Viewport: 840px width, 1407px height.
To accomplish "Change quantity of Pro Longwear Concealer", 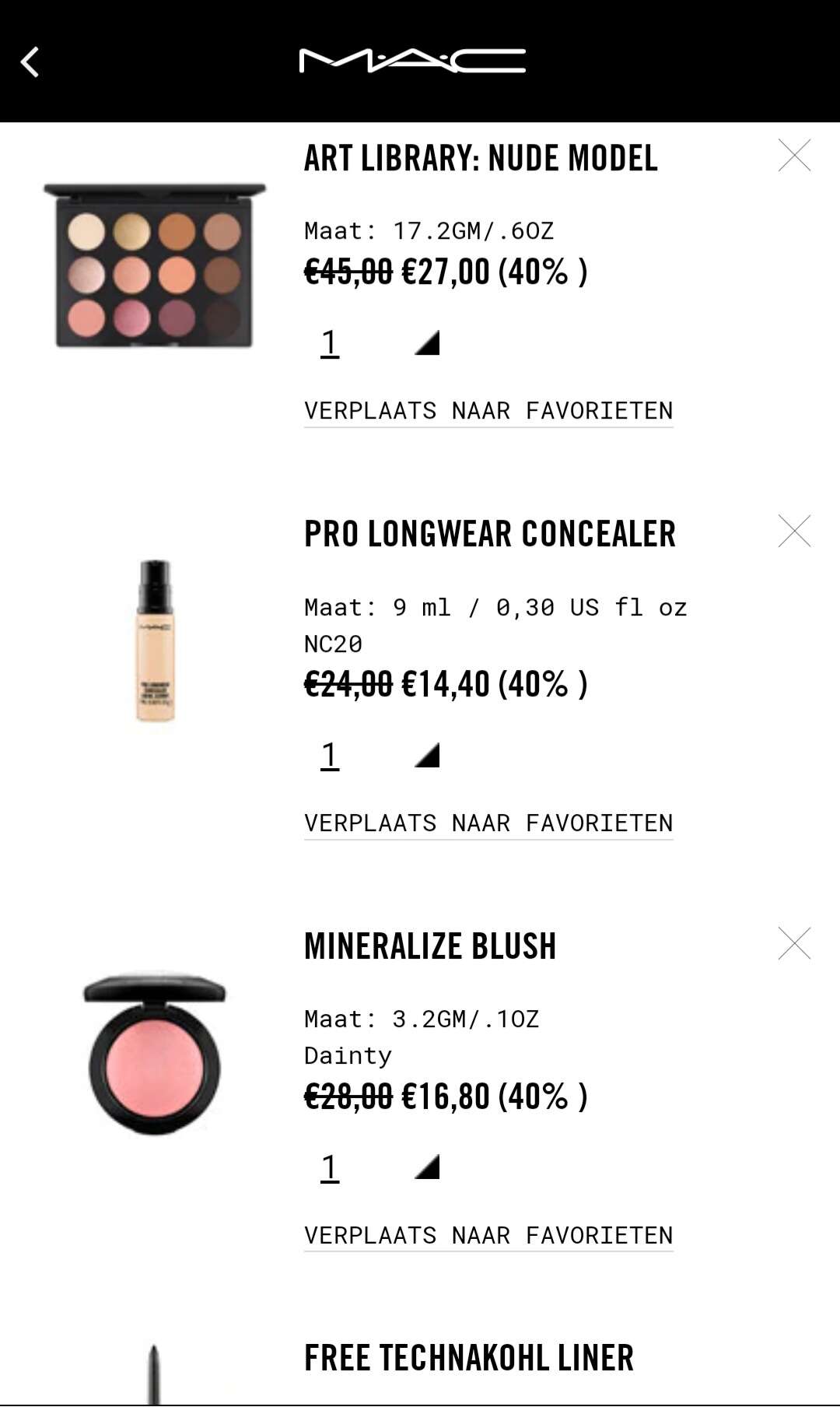I will click(380, 756).
